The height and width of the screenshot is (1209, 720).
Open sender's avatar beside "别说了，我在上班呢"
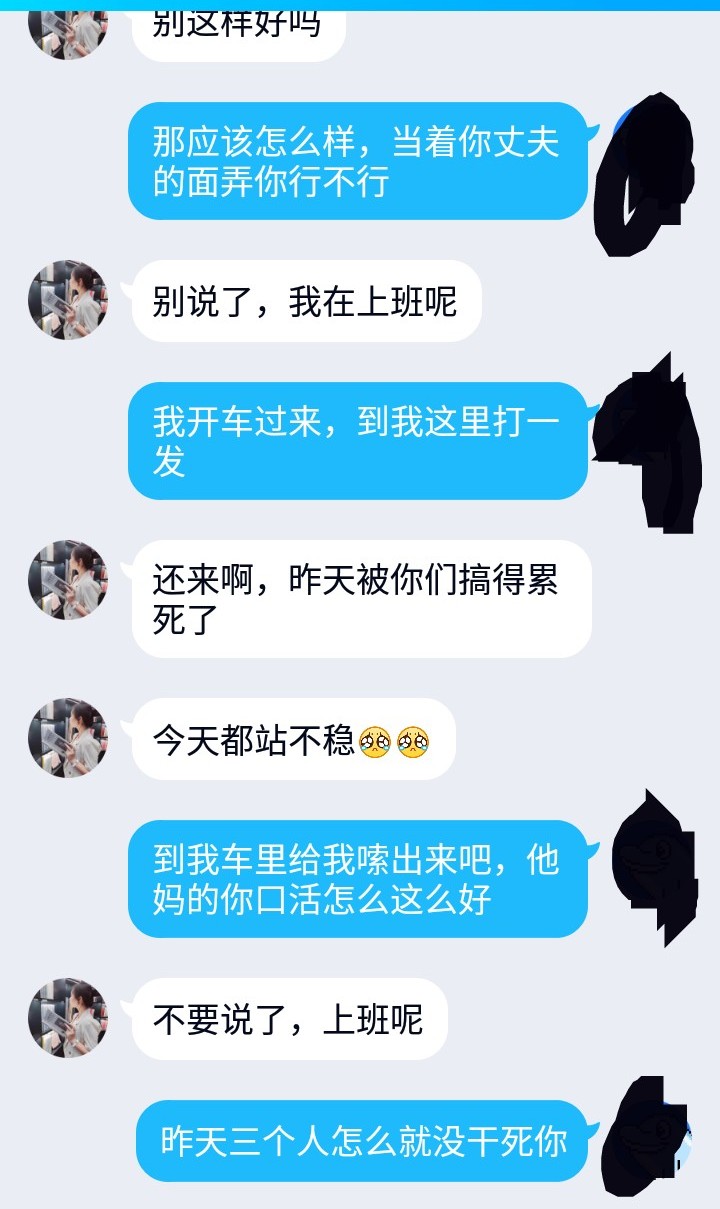click(68, 300)
